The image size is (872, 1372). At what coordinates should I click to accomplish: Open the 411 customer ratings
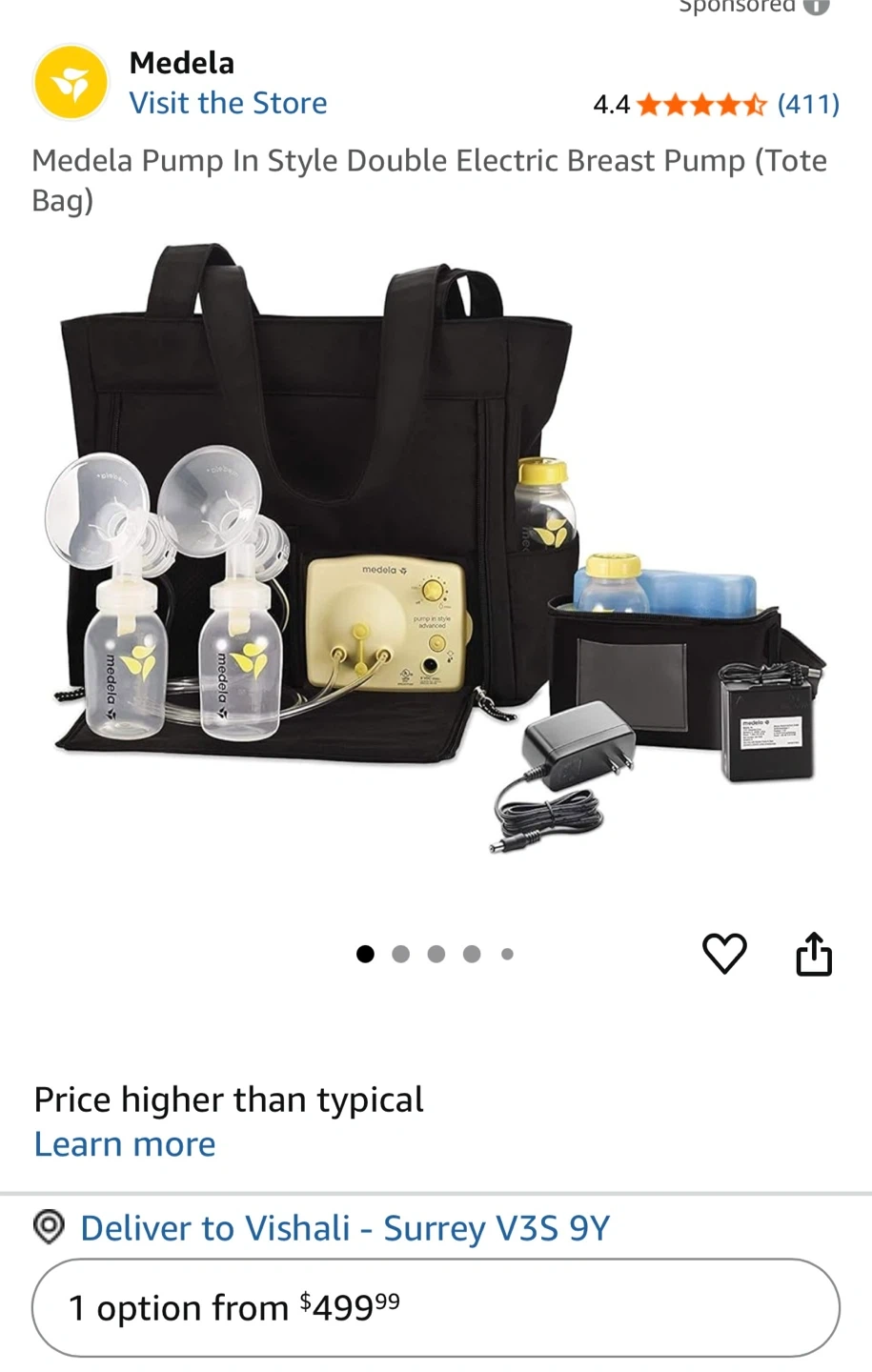pyautogui.click(x=807, y=104)
